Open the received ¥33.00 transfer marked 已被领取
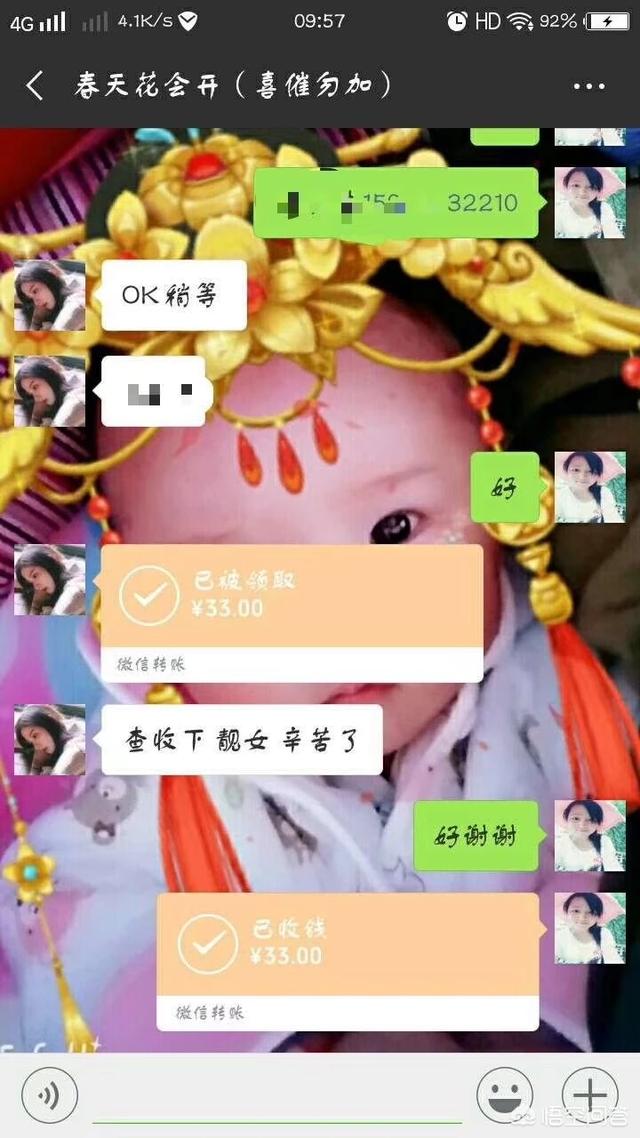640x1138 pixels. tap(292, 612)
